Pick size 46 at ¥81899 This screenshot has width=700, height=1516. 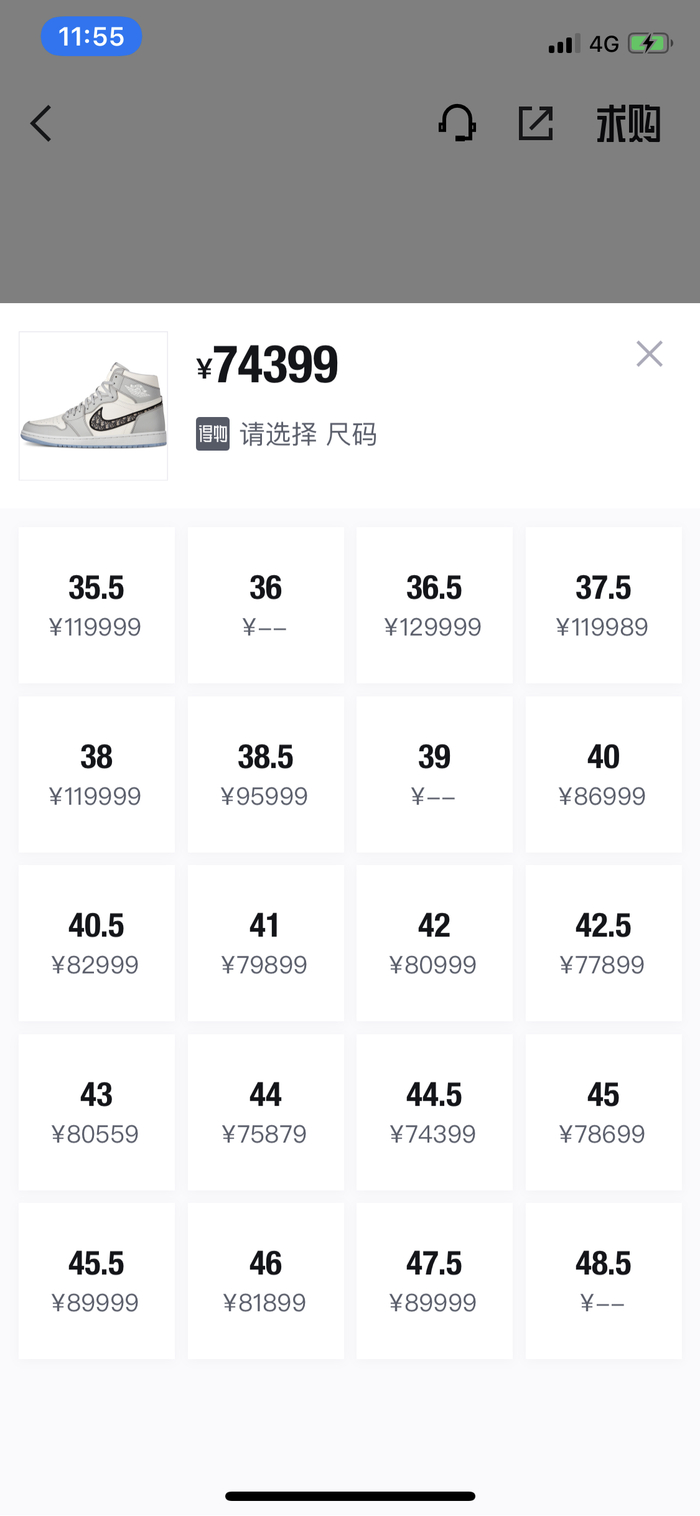[266, 1281]
